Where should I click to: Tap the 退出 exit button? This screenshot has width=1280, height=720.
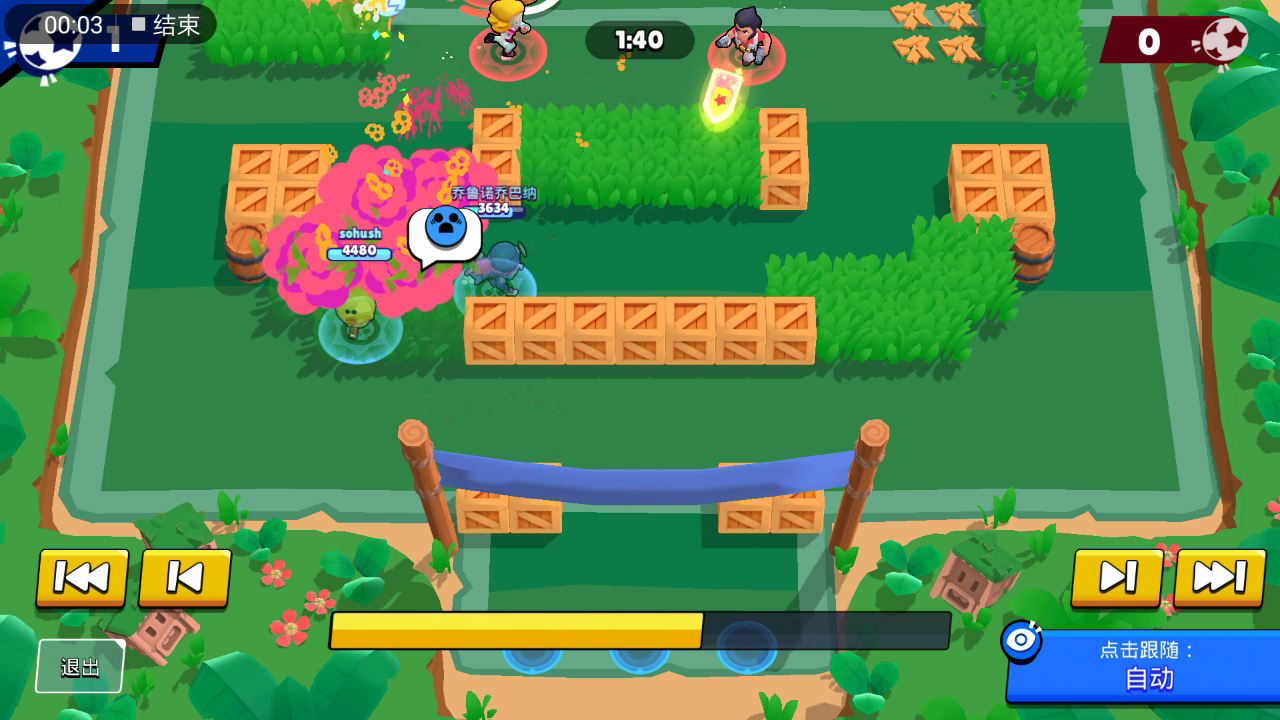(80, 667)
